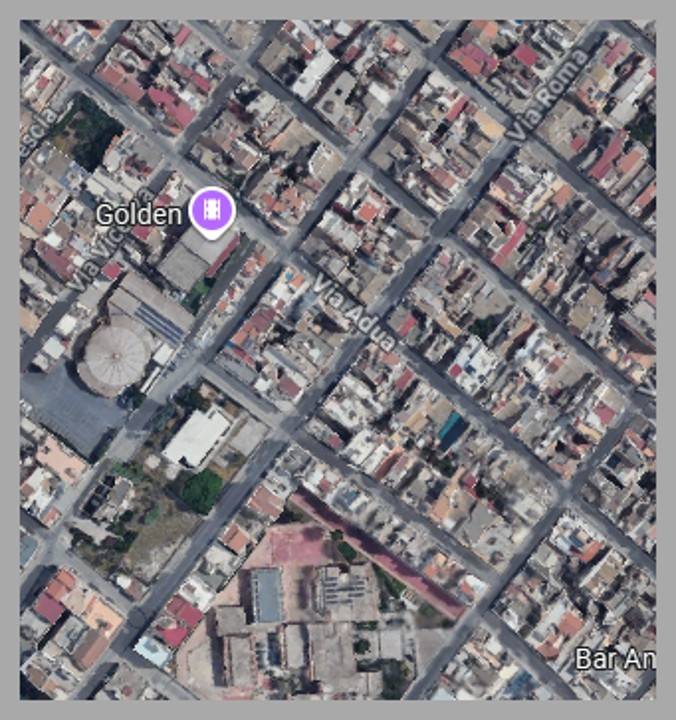Viewport: 676px width, 720px height.
Task: Select the Bar An place label
Action: tap(615, 659)
